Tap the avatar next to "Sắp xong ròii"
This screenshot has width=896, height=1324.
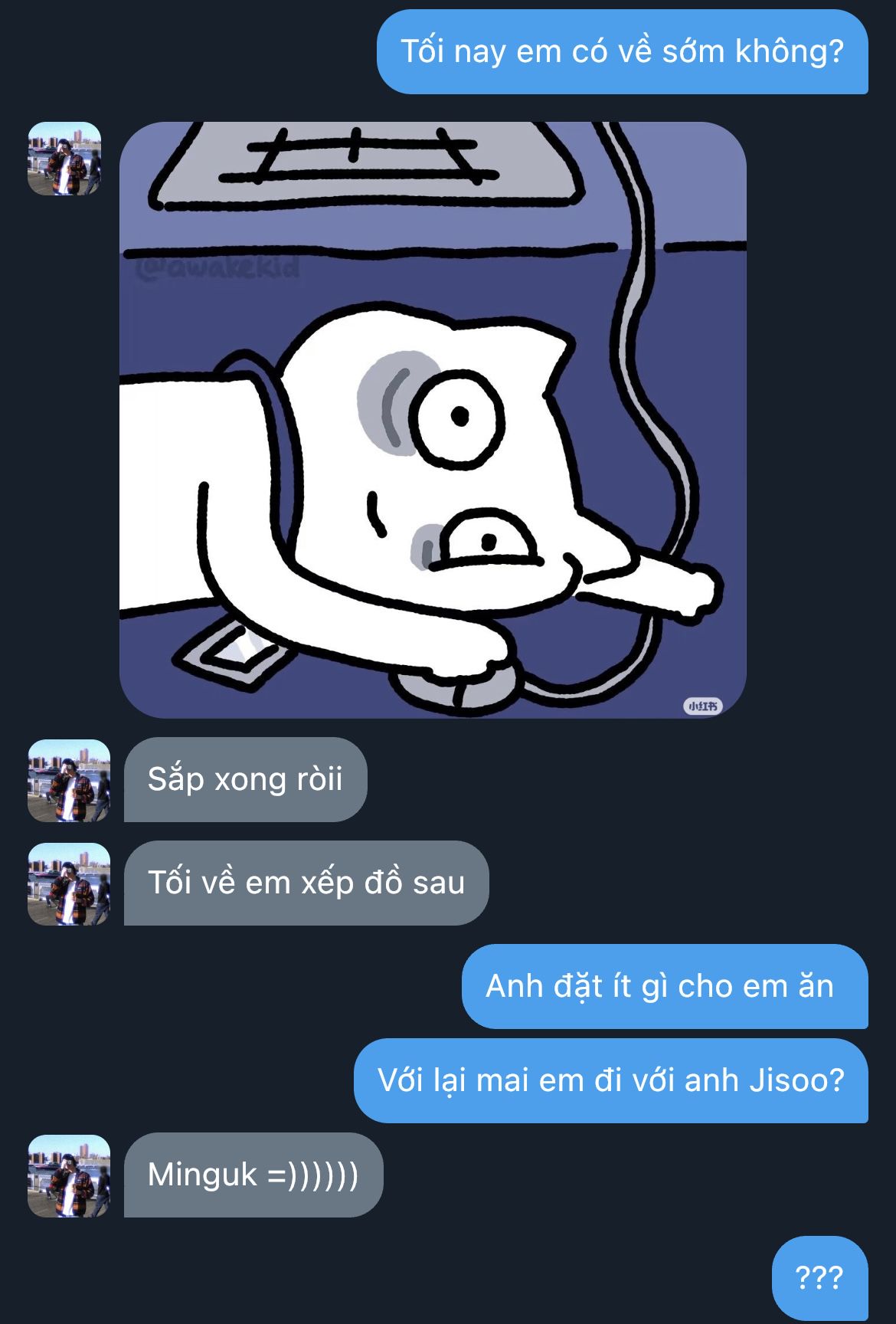coord(69,780)
